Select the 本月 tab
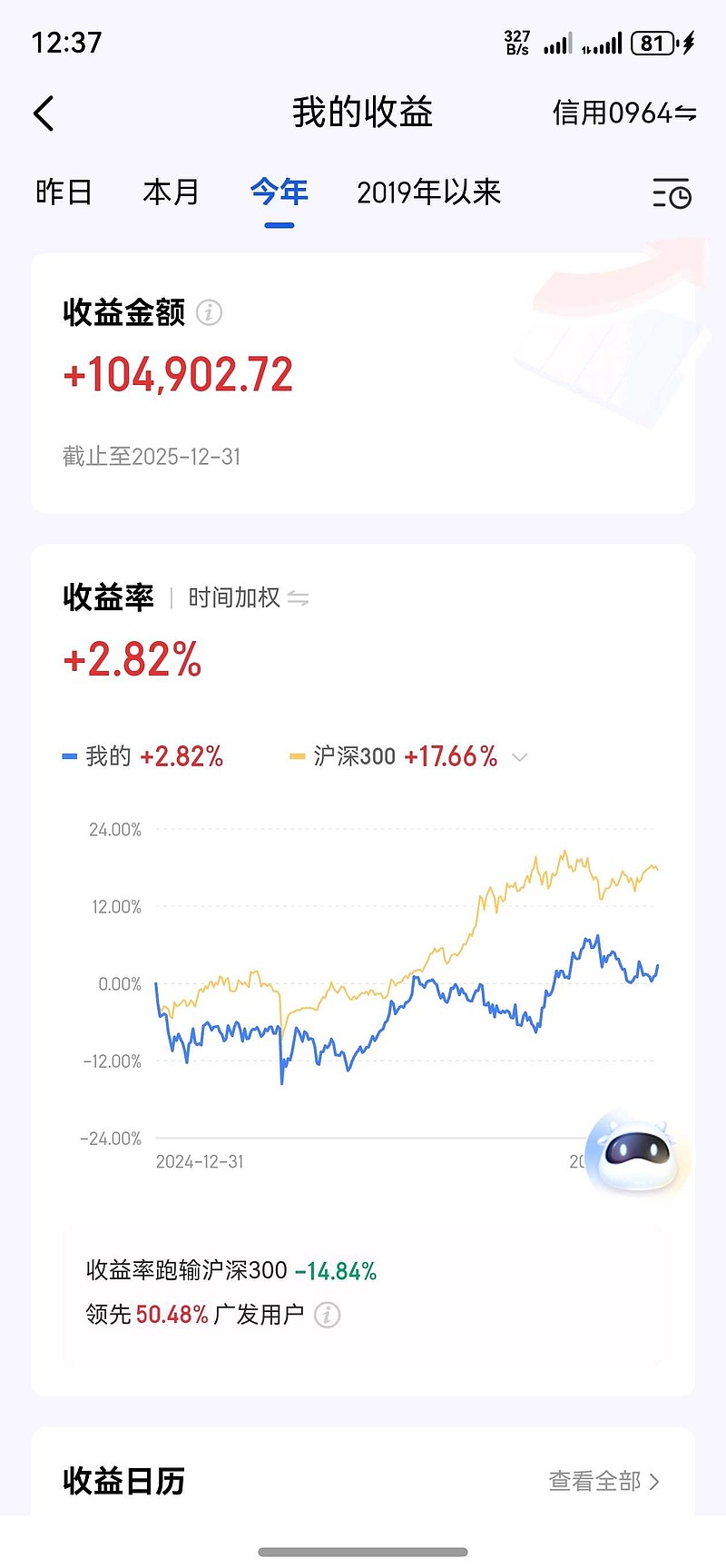This screenshot has width=726, height=1568. tap(172, 192)
